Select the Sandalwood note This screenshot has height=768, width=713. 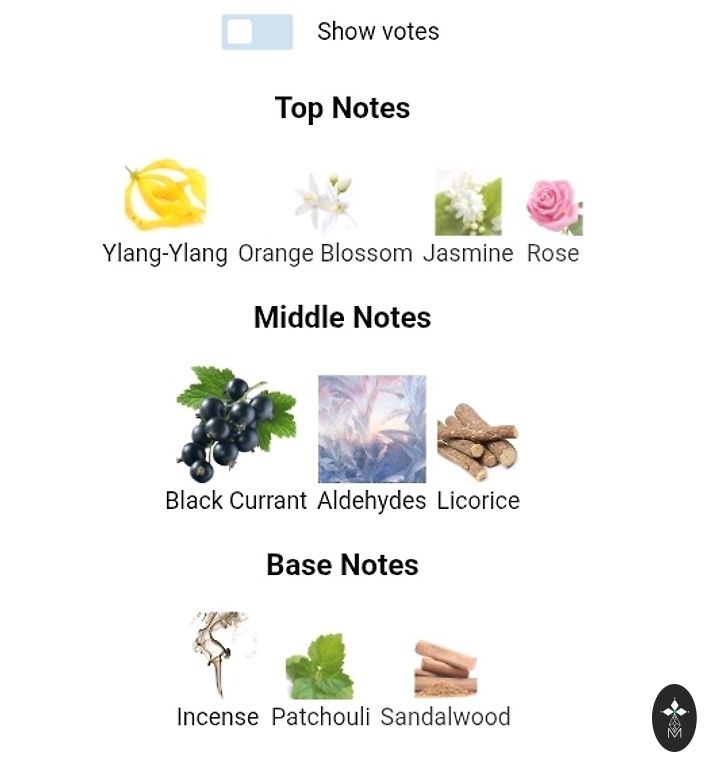(x=445, y=670)
